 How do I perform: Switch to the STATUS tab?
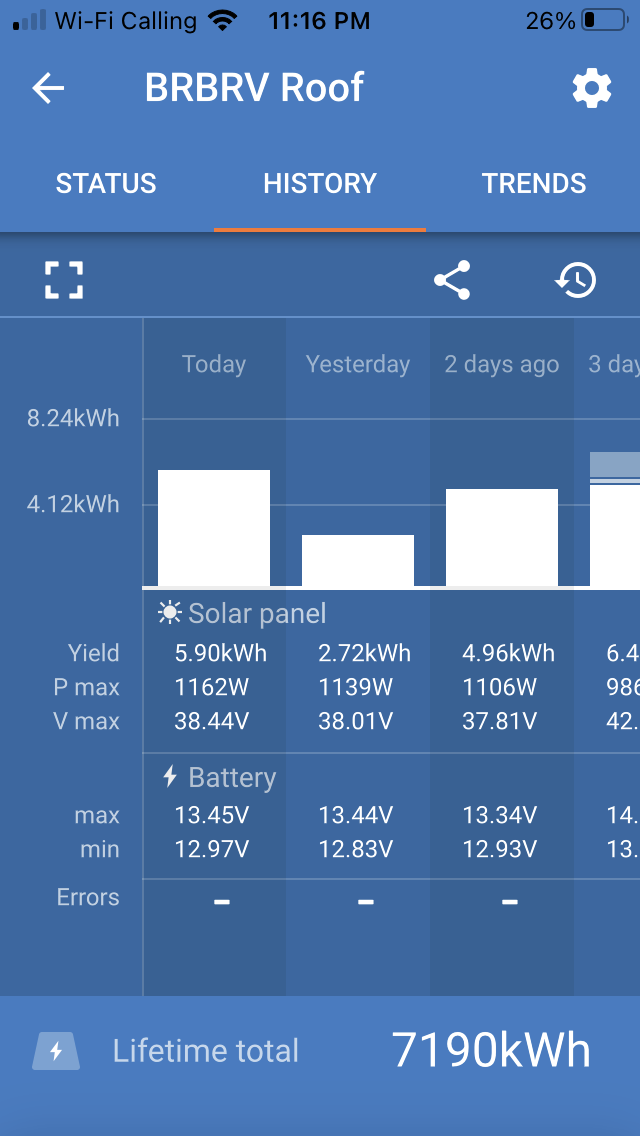106,183
